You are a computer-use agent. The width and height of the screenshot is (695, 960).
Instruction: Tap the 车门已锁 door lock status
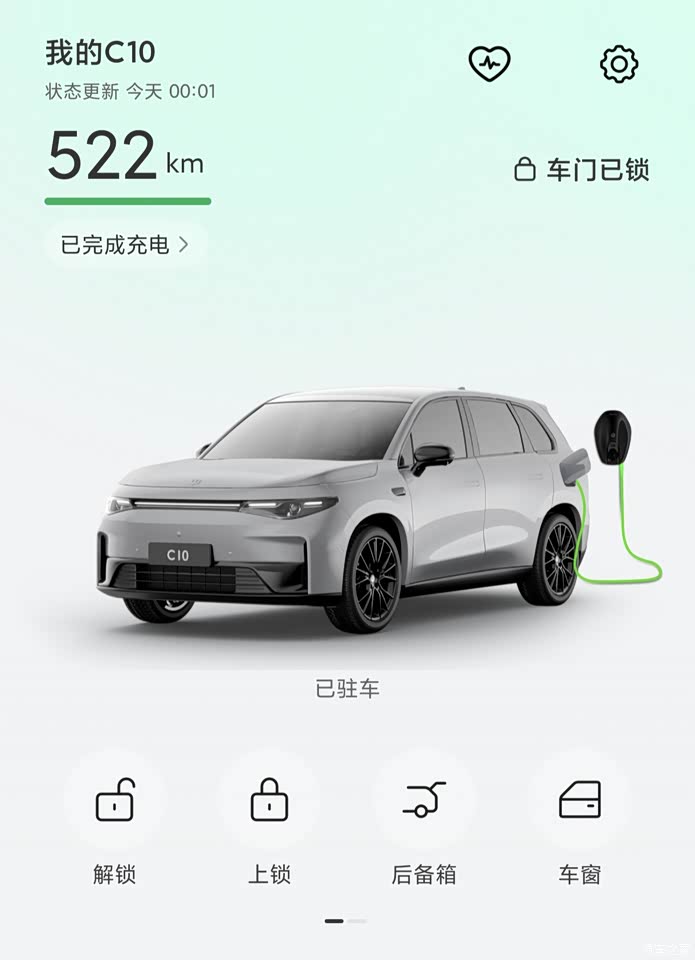[582, 170]
